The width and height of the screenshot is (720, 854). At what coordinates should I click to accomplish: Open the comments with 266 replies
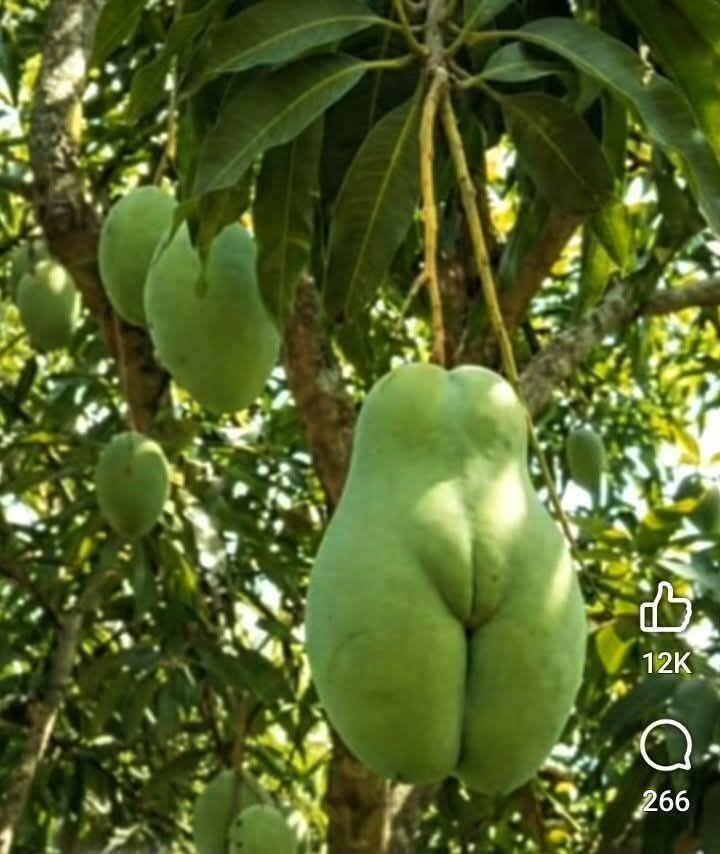pyautogui.click(x=665, y=745)
